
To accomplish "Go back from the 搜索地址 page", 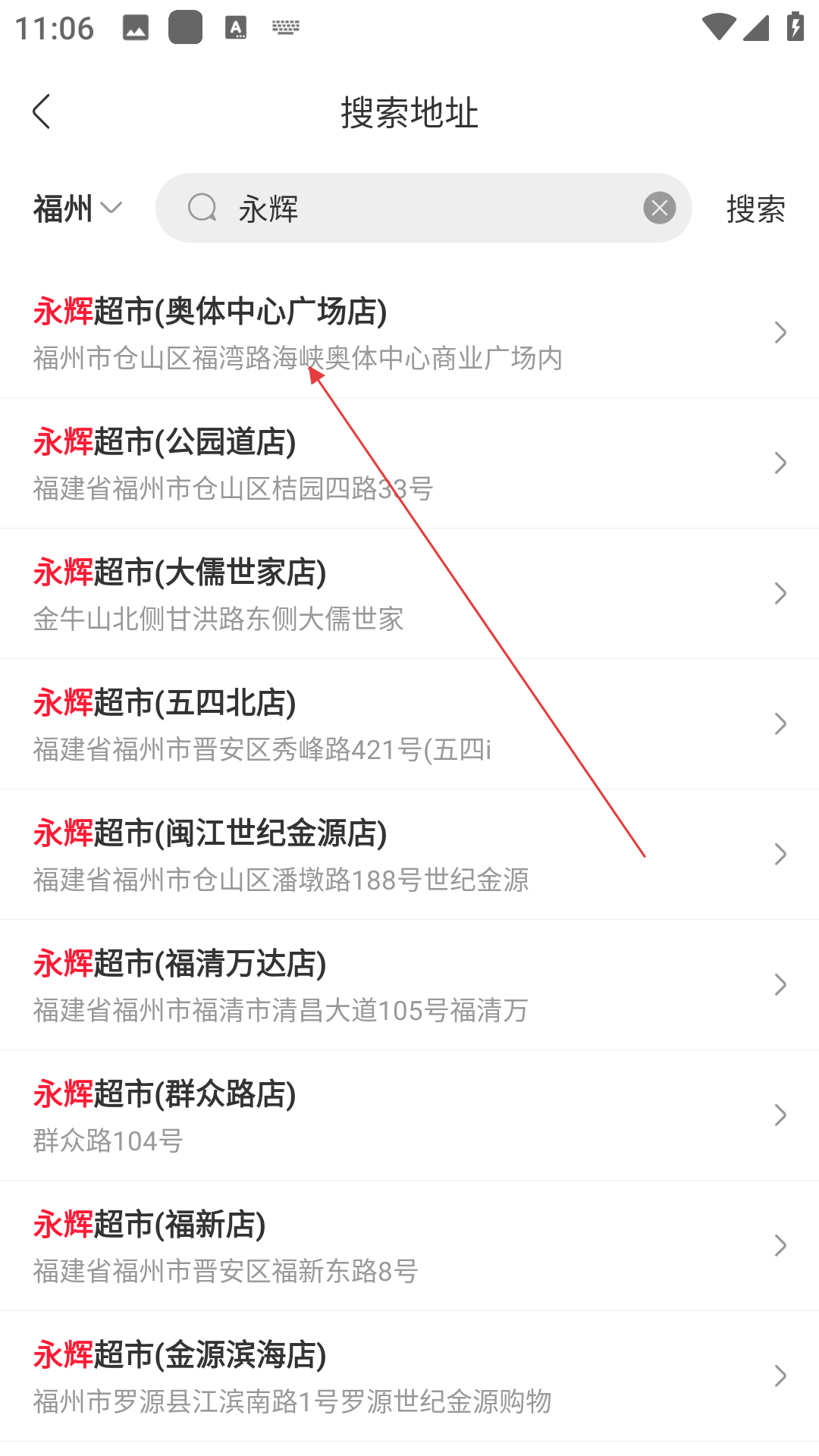I will pos(42,112).
